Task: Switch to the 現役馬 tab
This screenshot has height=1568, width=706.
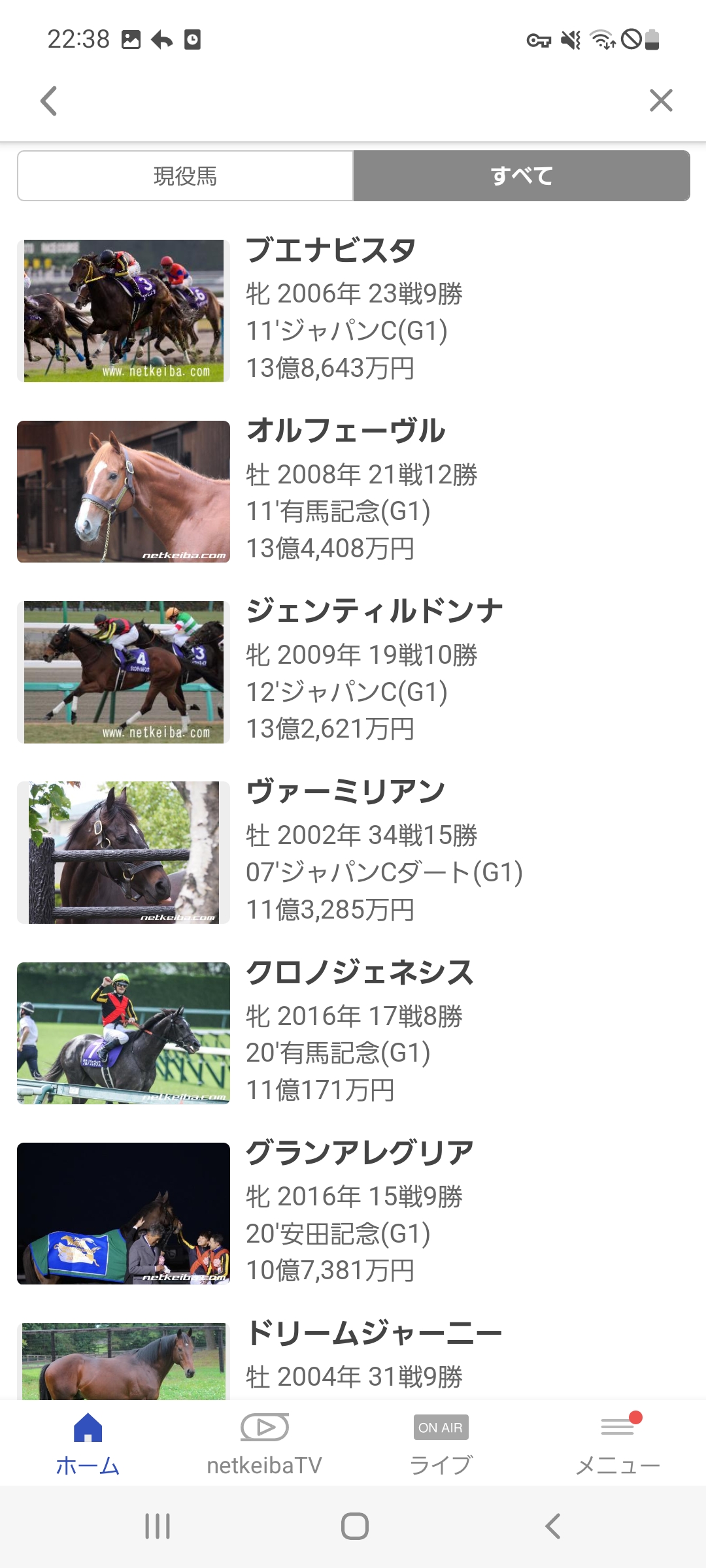Action: click(x=185, y=176)
